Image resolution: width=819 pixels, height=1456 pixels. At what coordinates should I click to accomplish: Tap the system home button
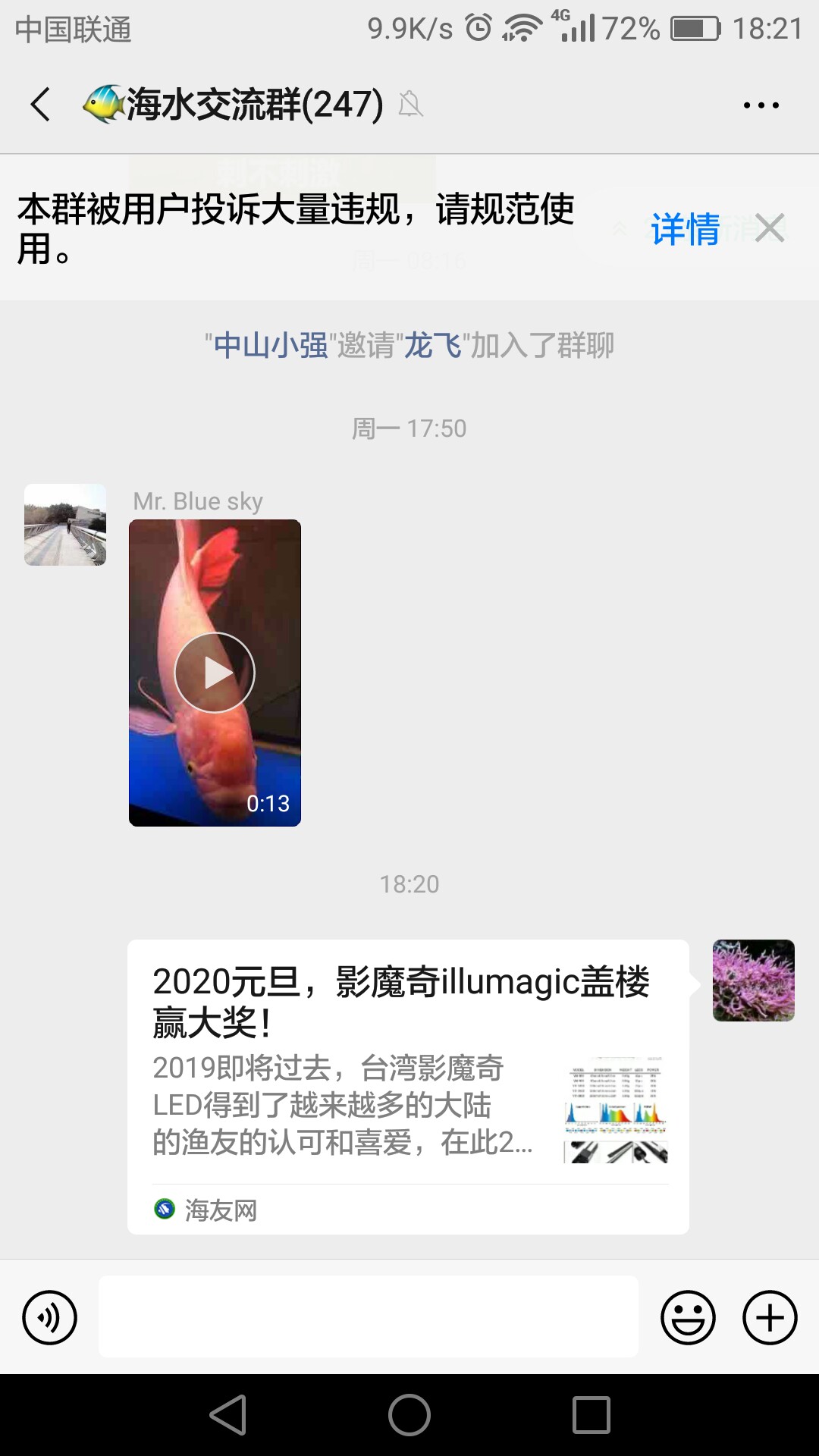(409, 1415)
